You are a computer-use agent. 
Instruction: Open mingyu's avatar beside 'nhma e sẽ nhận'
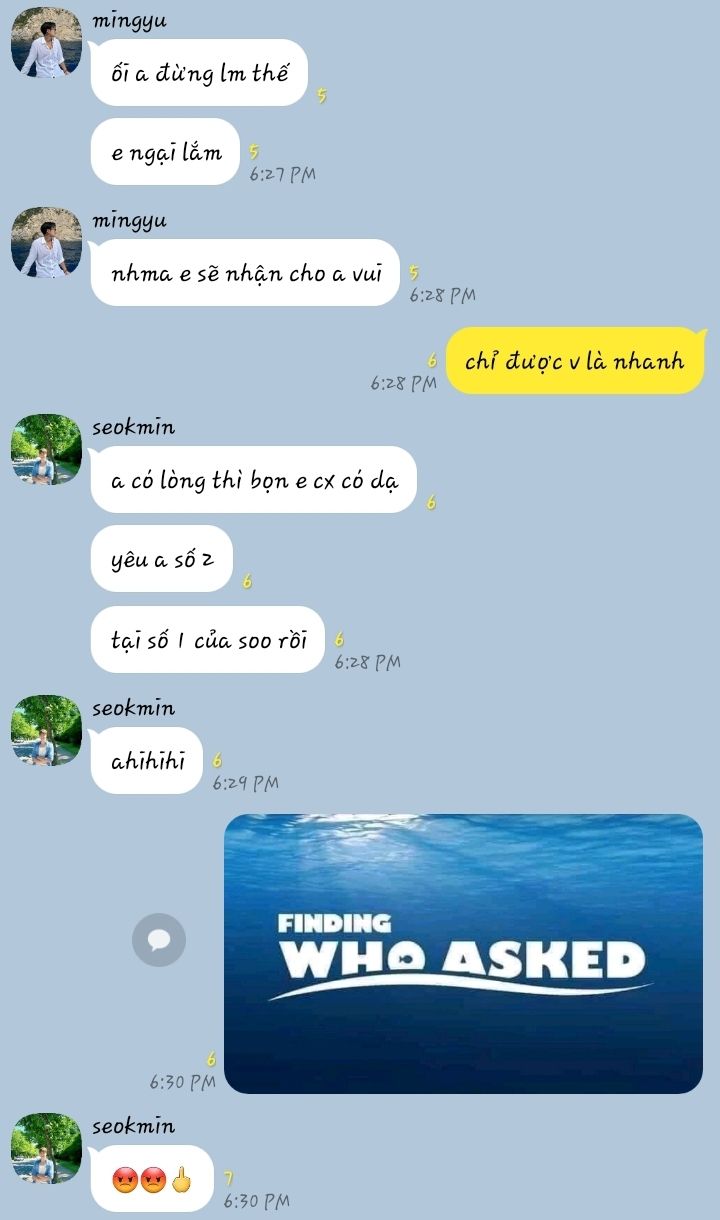[46, 242]
